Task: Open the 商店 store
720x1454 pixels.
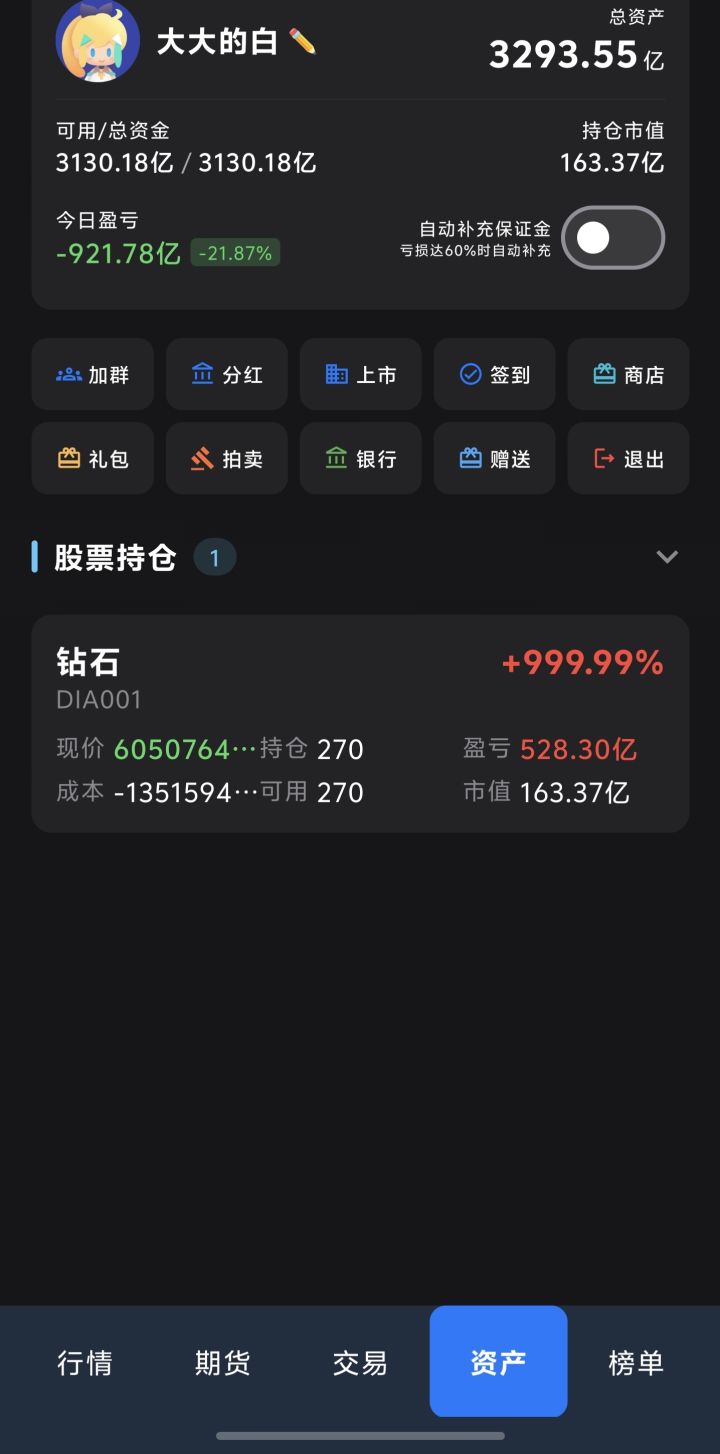Action: (628, 374)
